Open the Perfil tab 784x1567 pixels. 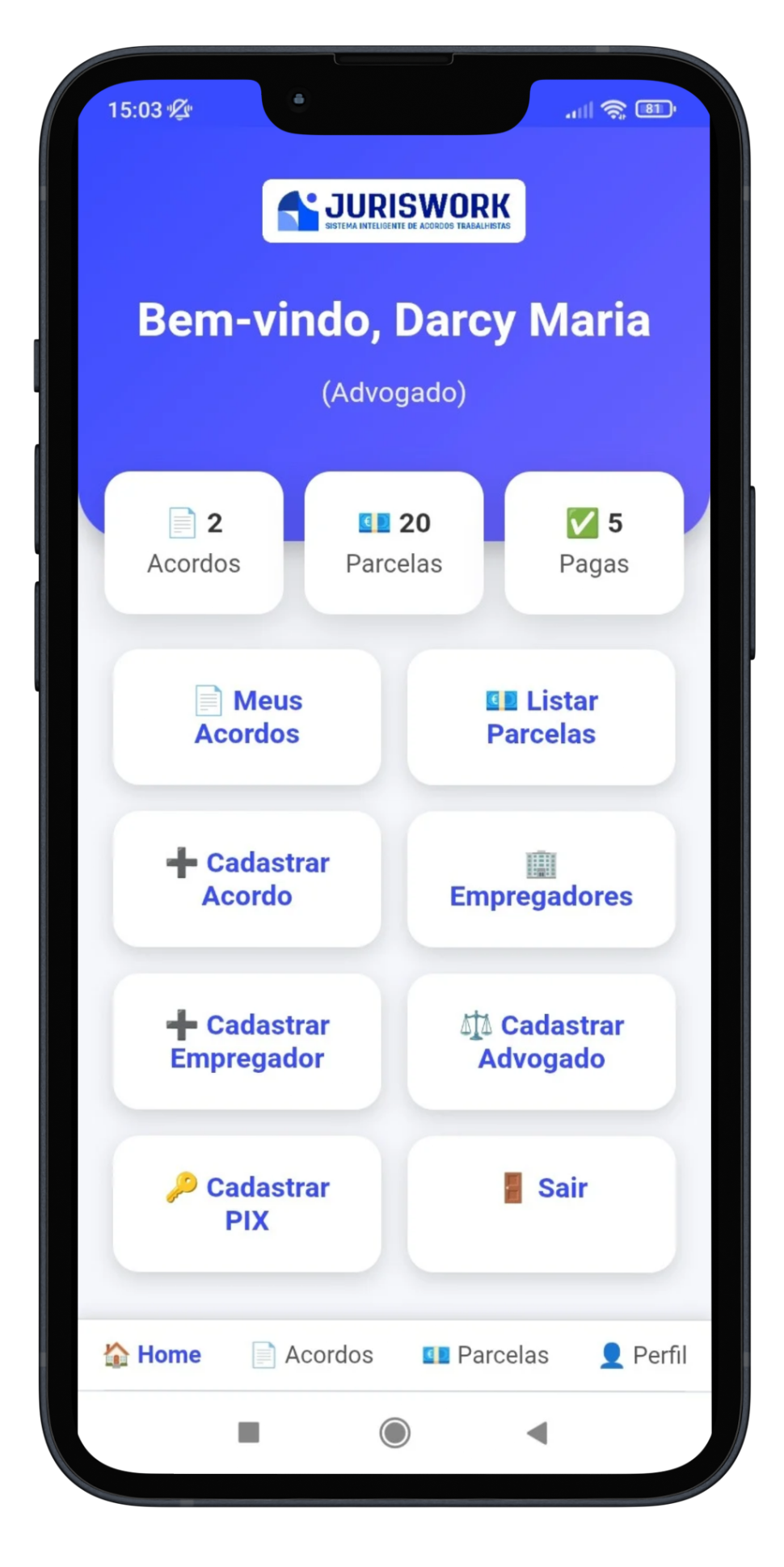point(643,1354)
